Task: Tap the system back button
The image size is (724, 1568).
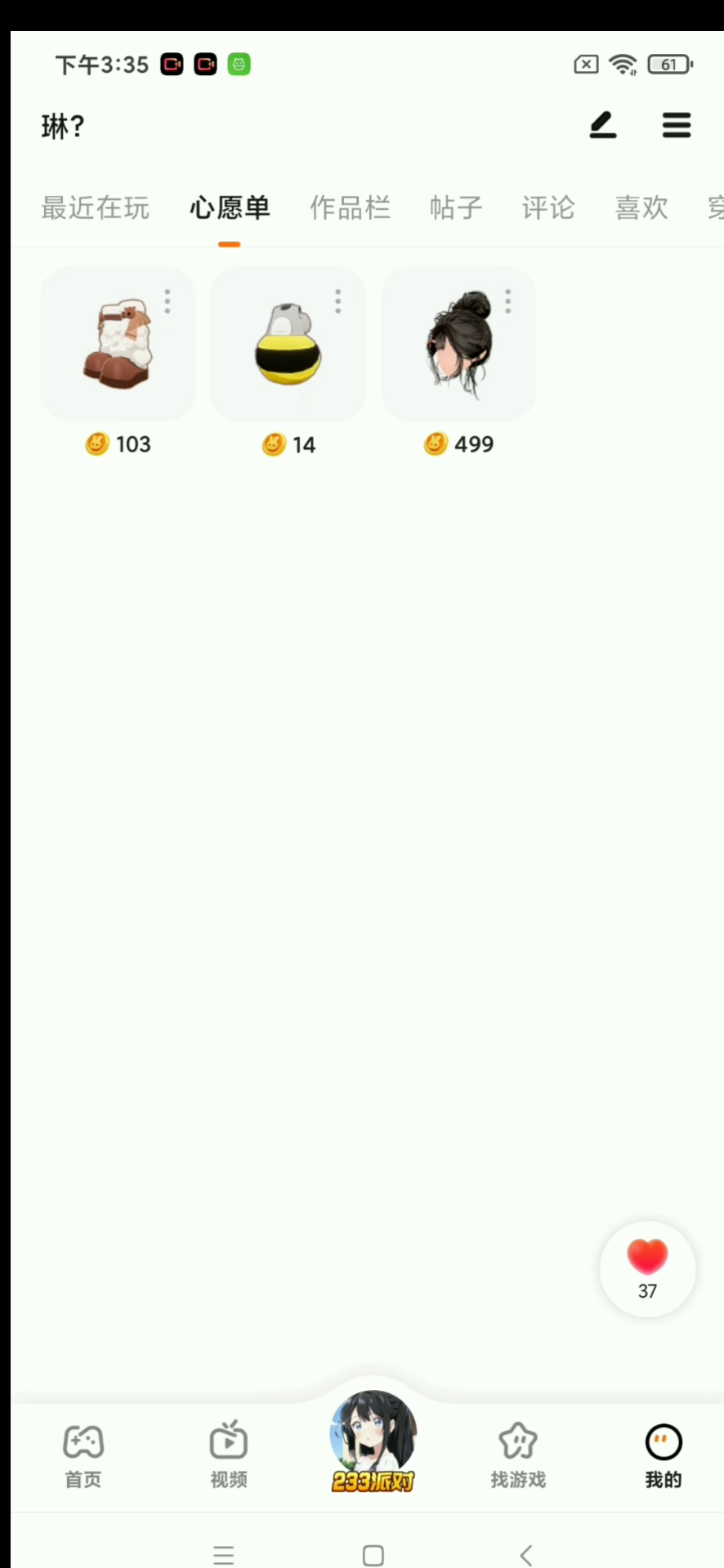Action: click(526, 1555)
